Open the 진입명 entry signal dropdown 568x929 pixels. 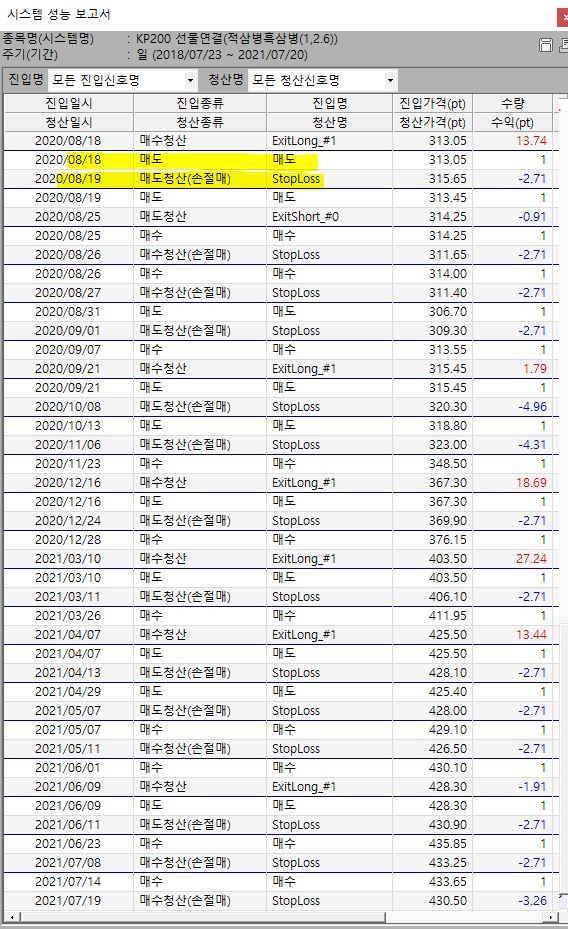pyautogui.click(x=122, y=80)
